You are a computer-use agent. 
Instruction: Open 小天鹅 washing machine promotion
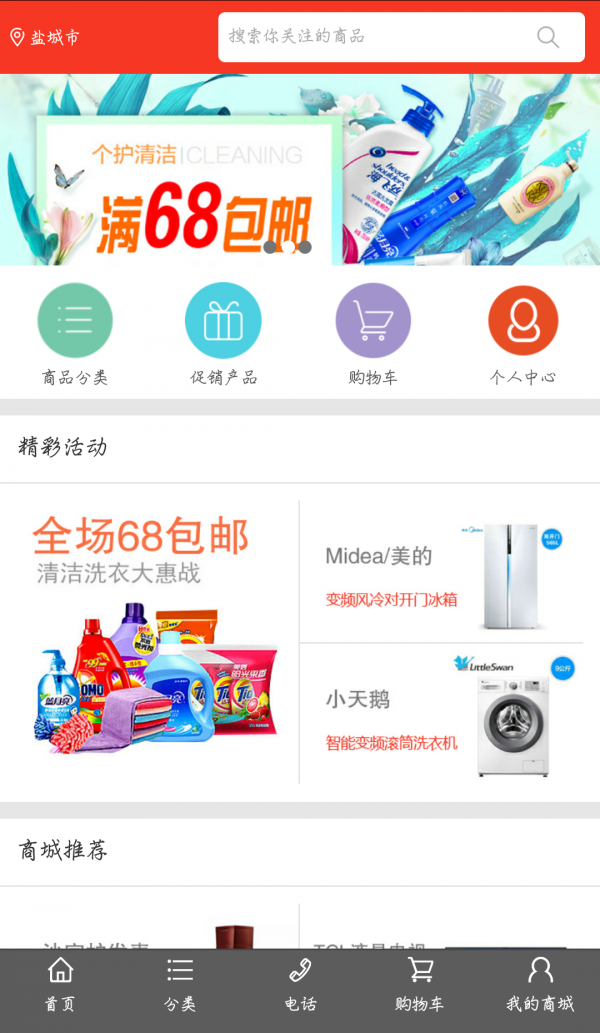[441, 714]
